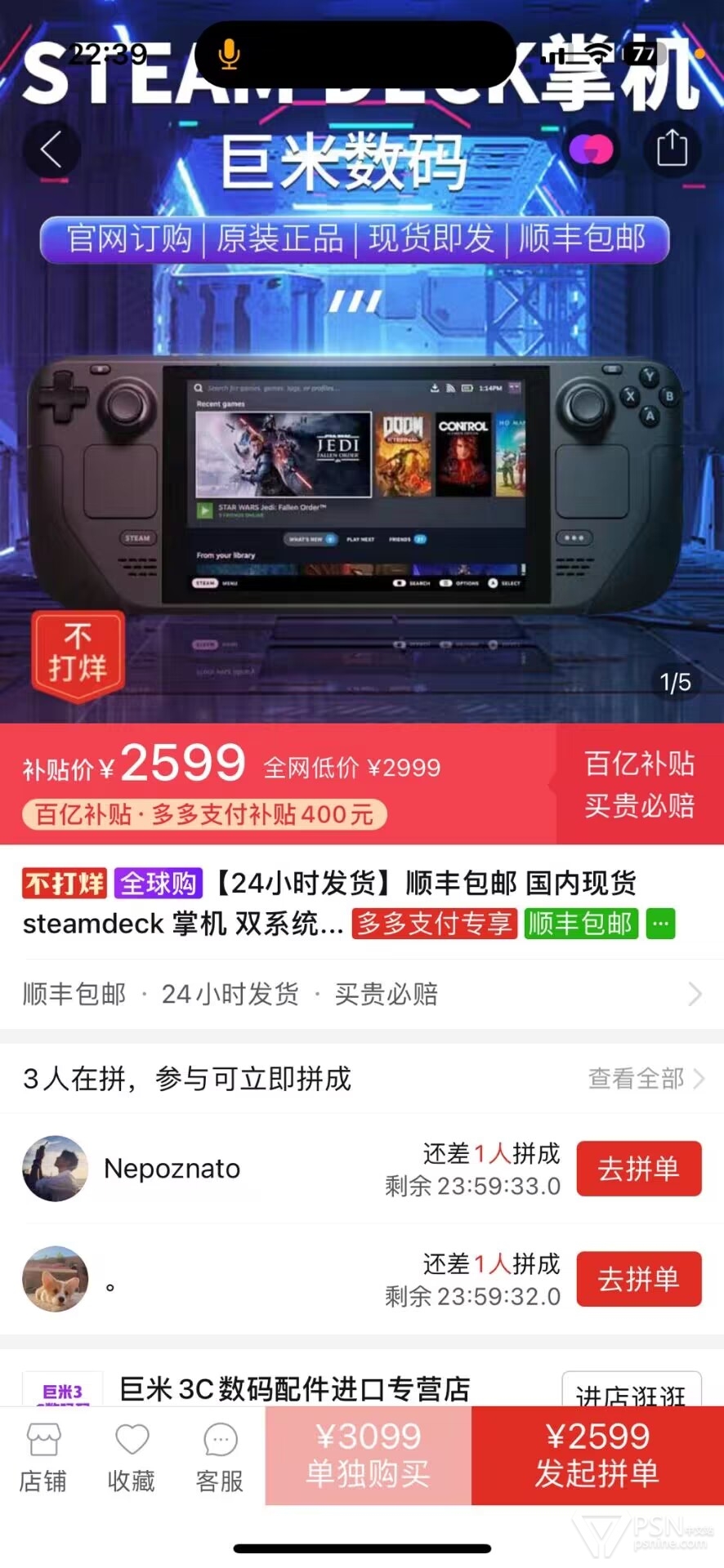Tap 去拼单 beside the corgi avatar user
The height and width of the screenshot is (1568, 724).
tap(638, 1279)
